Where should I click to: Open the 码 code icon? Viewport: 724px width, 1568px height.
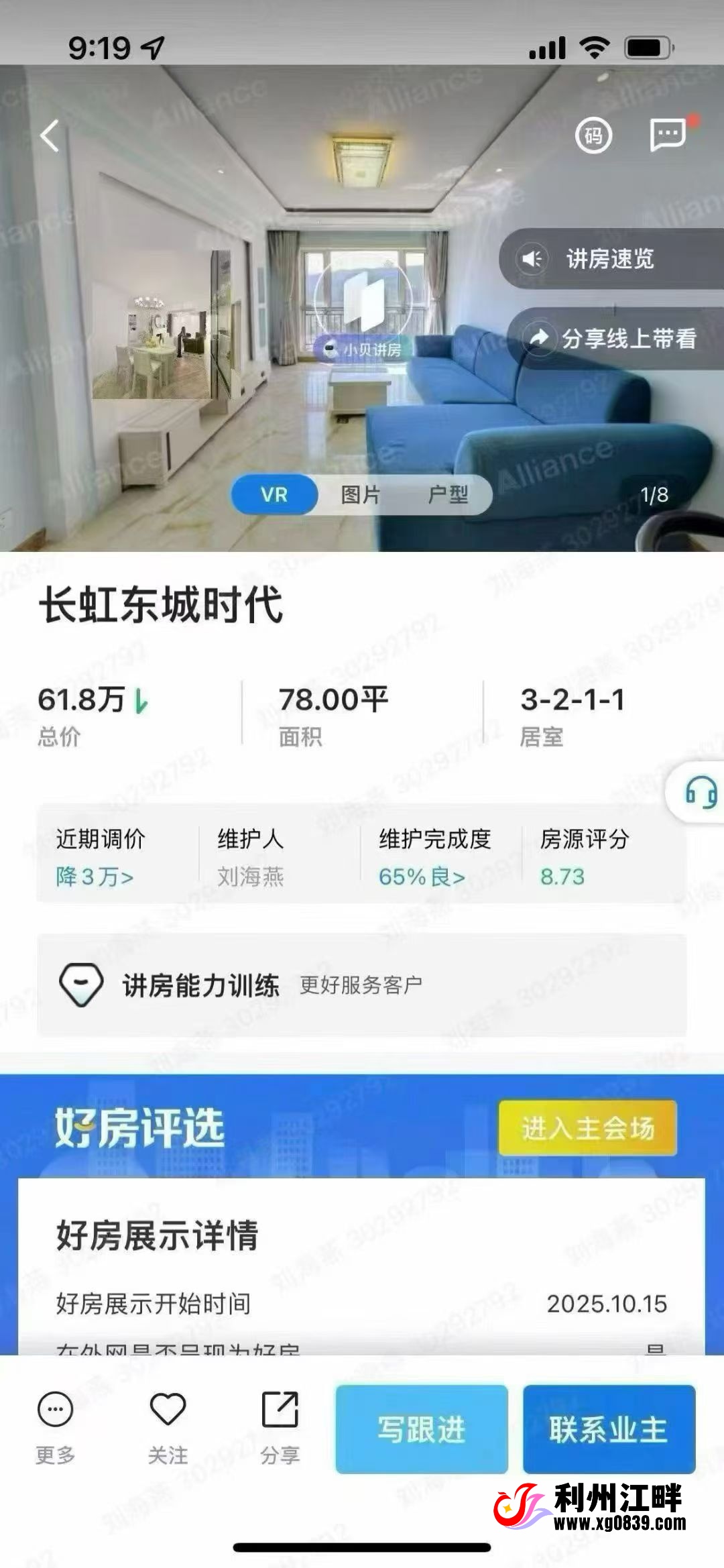593,136
